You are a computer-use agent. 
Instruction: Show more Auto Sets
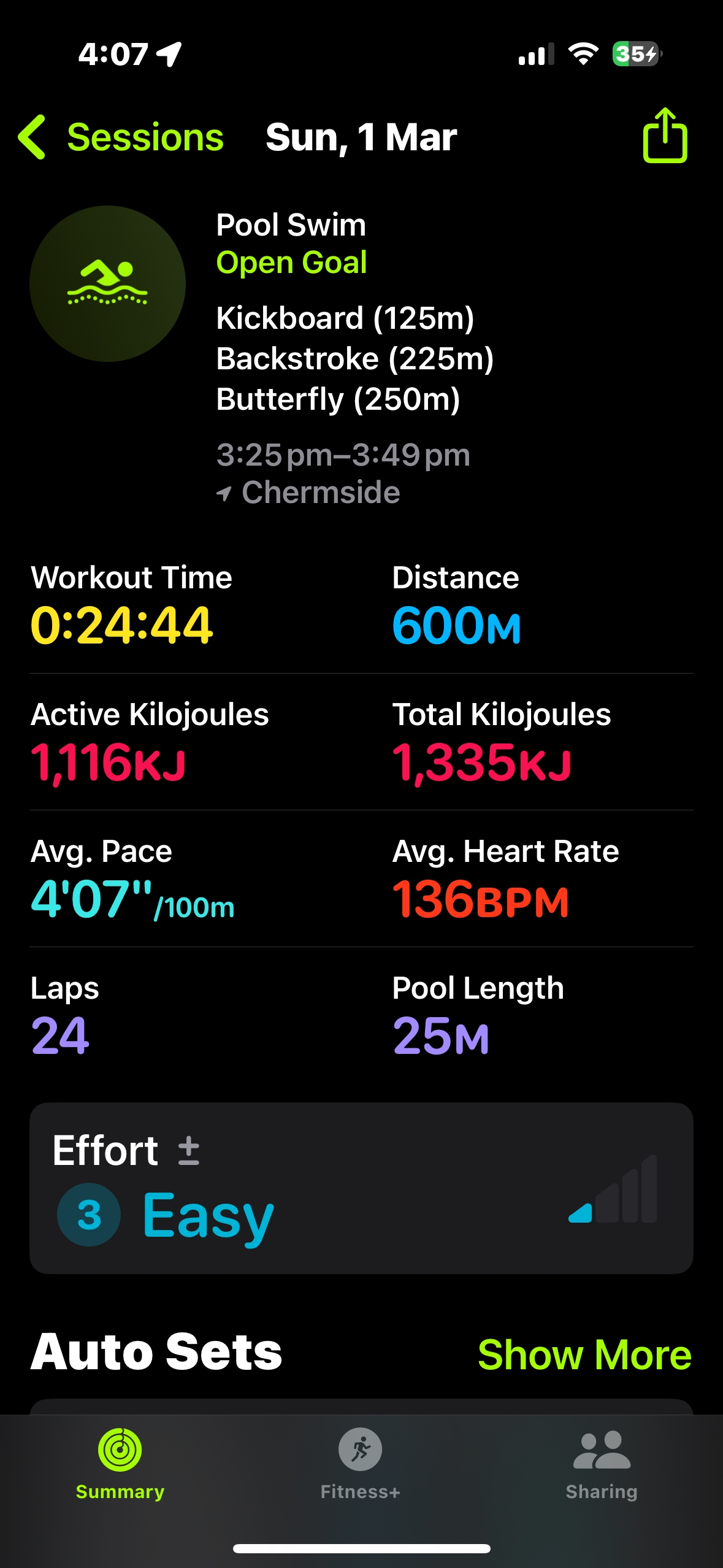pos(584,1354)
